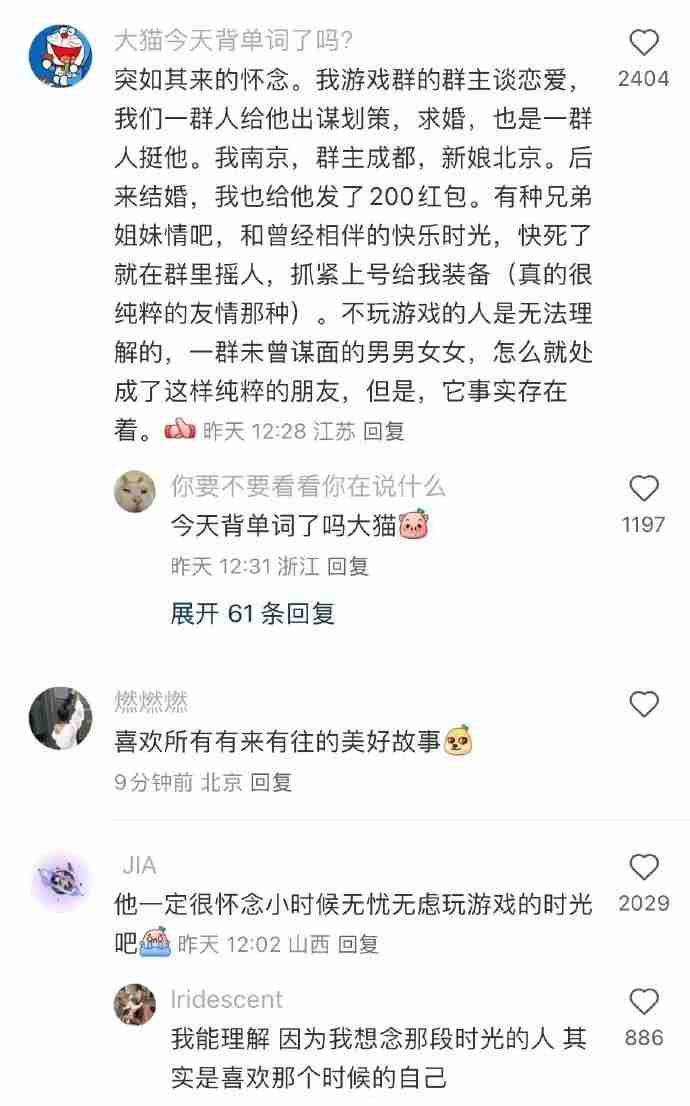Open Iridescent's profile avatar
Viewport: 690px width, 1106px height.
(134, 1003)
